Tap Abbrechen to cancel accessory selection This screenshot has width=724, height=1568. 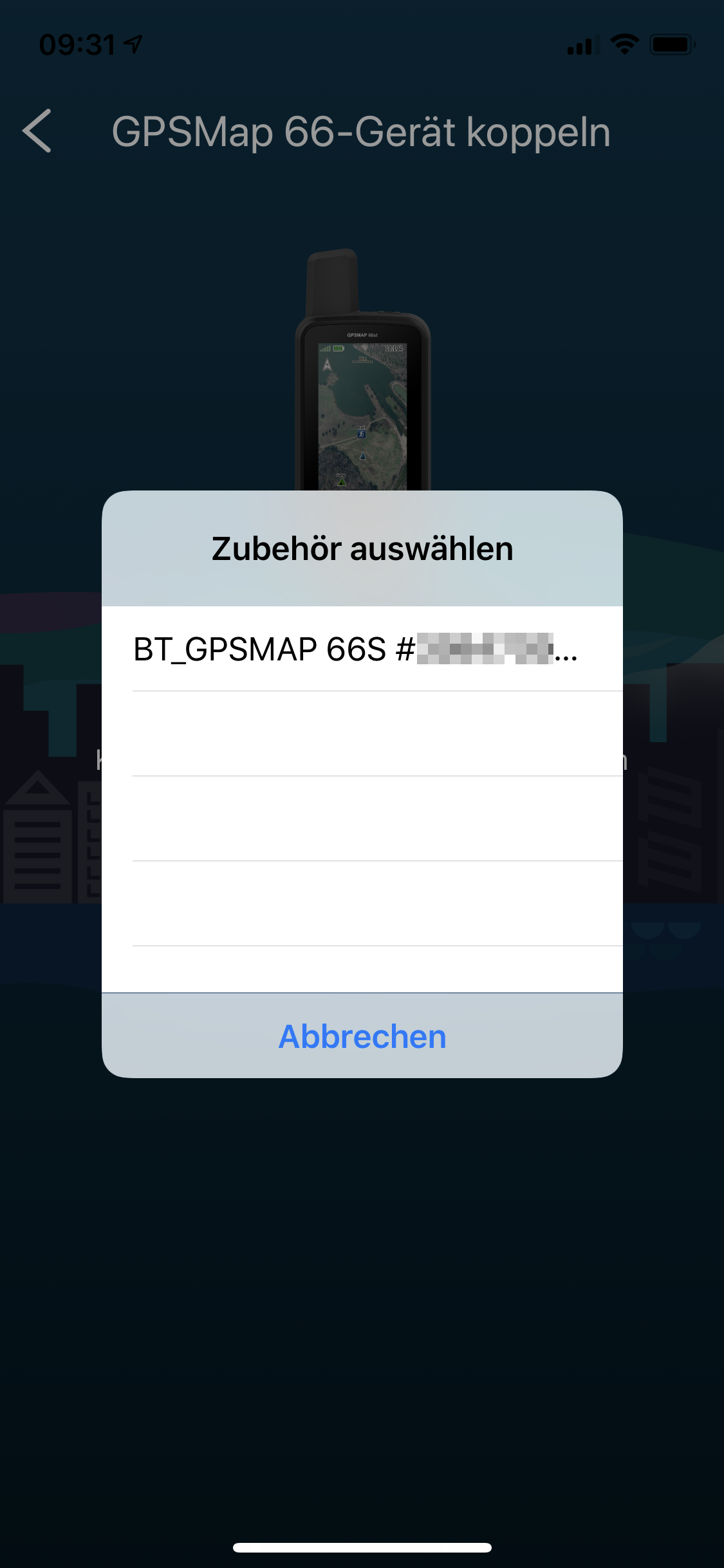(362, 1036)
